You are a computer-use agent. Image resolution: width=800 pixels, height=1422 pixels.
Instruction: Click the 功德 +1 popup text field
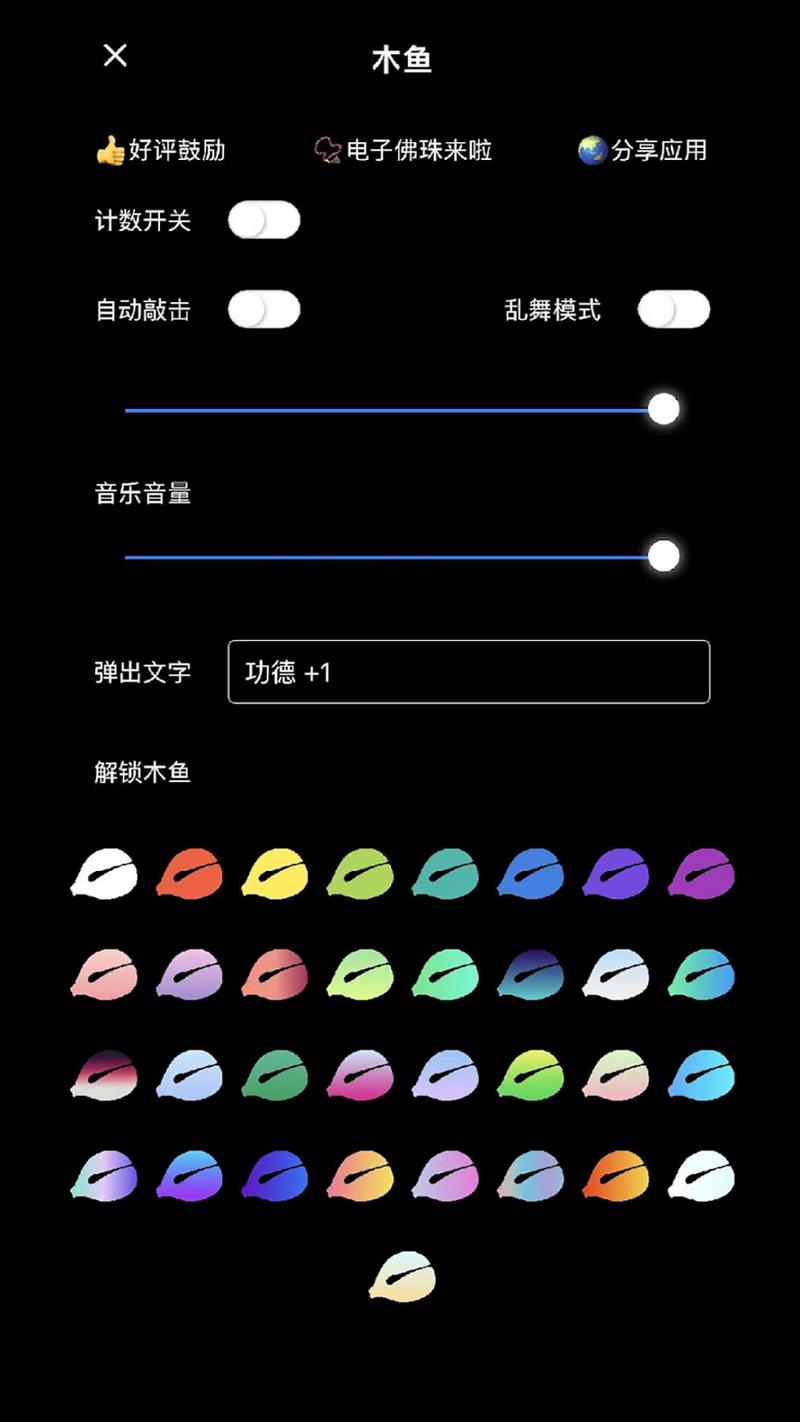pyautogui.click(x=468, y=673)
